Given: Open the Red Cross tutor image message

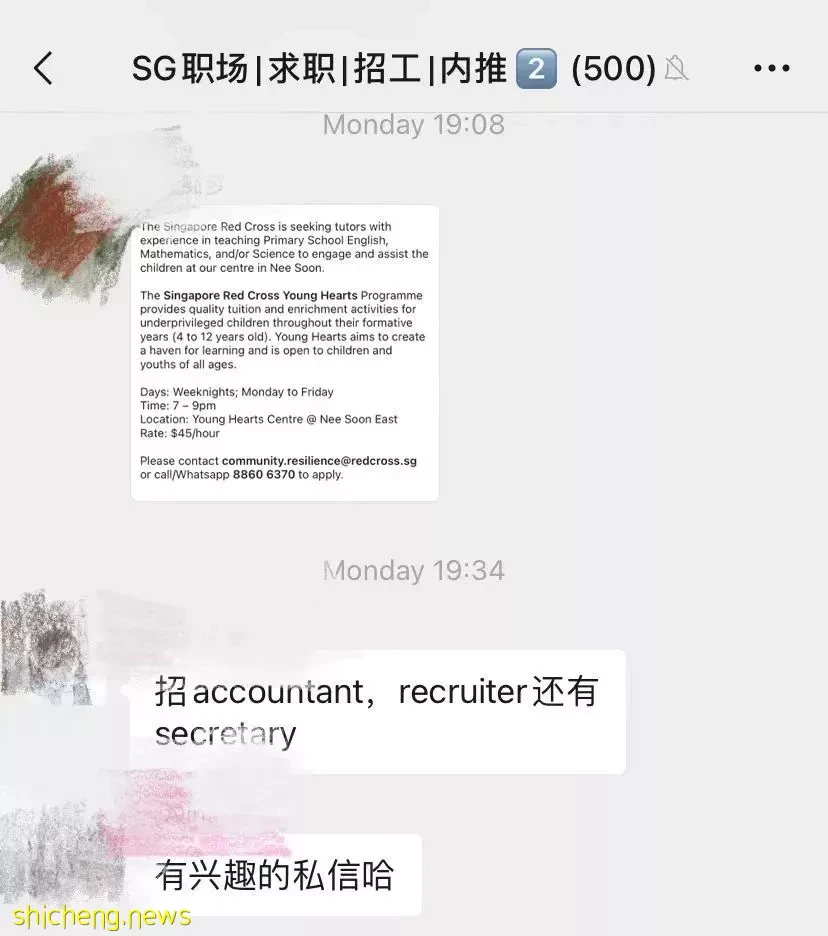Looking at the screenshot, I should pyautogui.click(x=285, y=352).
